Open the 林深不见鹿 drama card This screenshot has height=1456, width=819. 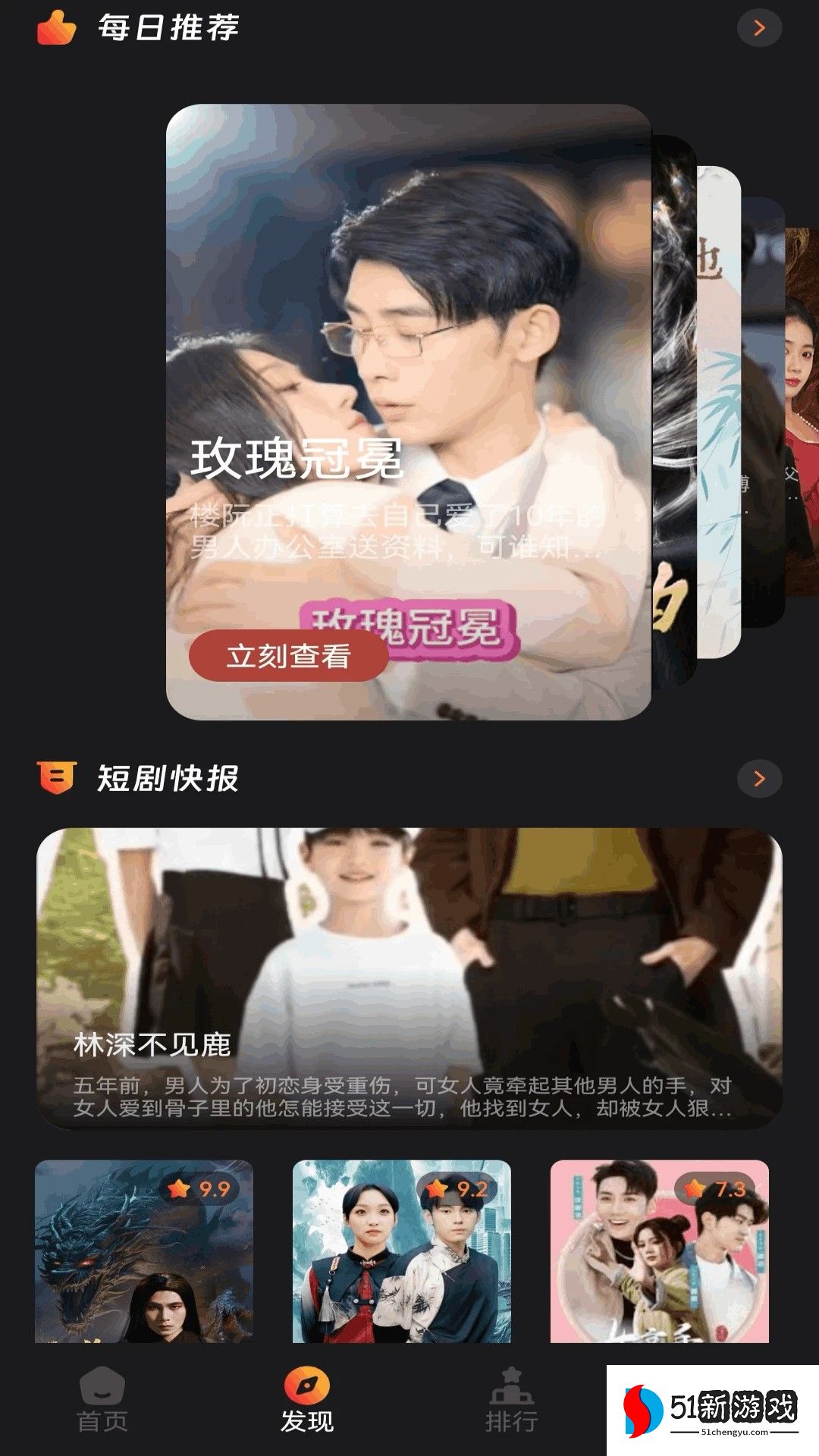coord(409,978)
